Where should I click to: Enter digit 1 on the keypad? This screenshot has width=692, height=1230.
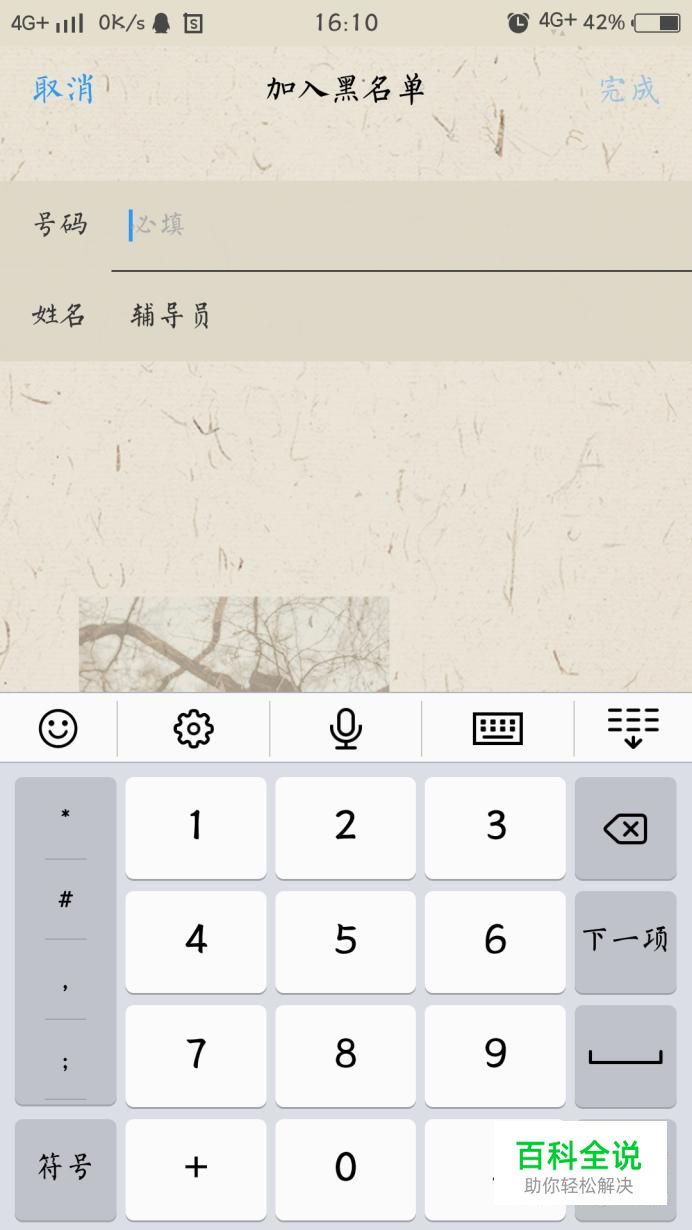tap(196, 827)
